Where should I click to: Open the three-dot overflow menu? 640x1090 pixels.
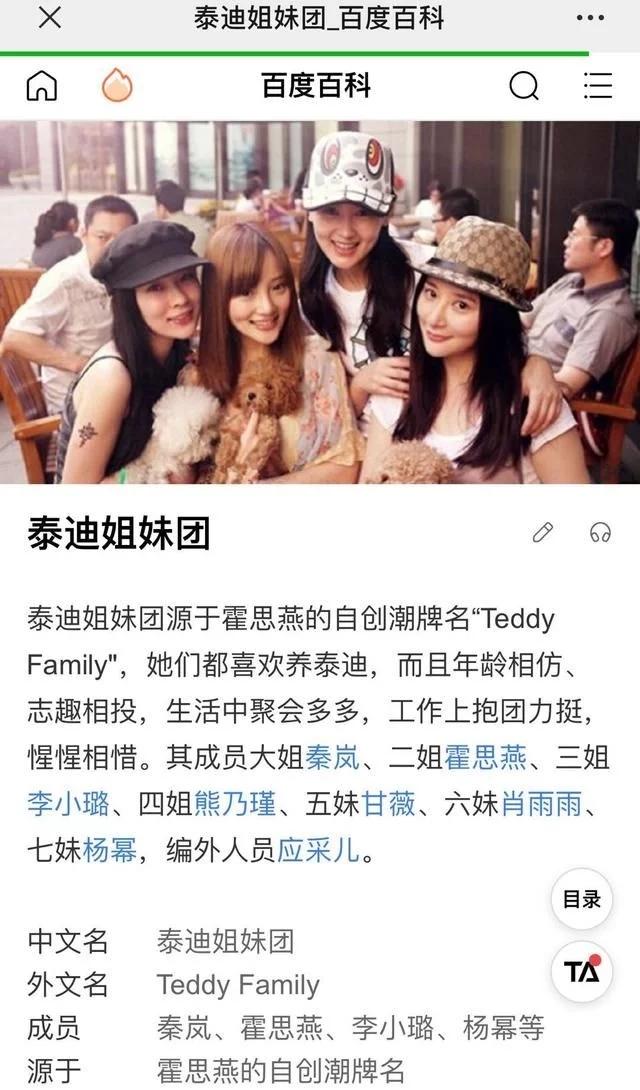coord(590,19)
